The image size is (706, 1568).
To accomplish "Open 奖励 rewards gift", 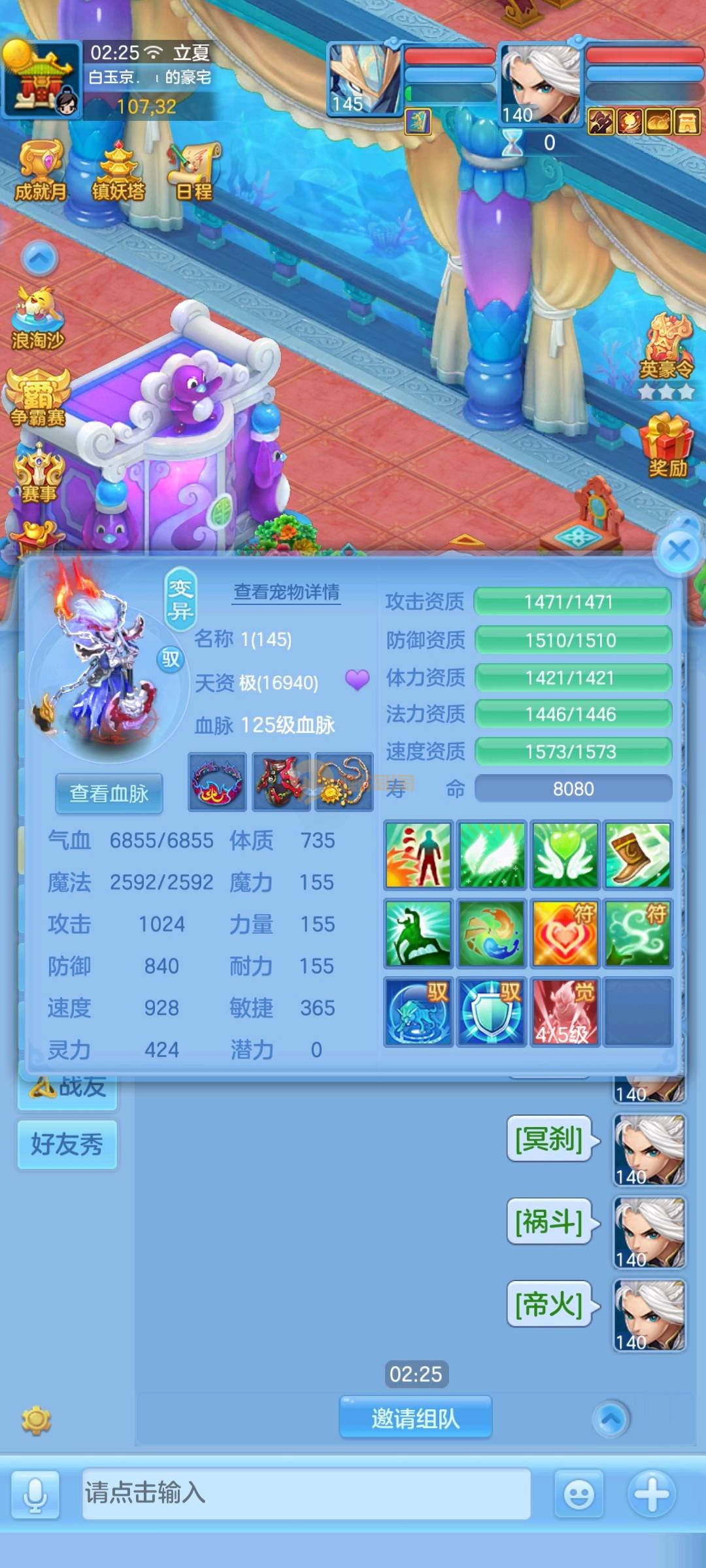I will click(x=667, y=446).
